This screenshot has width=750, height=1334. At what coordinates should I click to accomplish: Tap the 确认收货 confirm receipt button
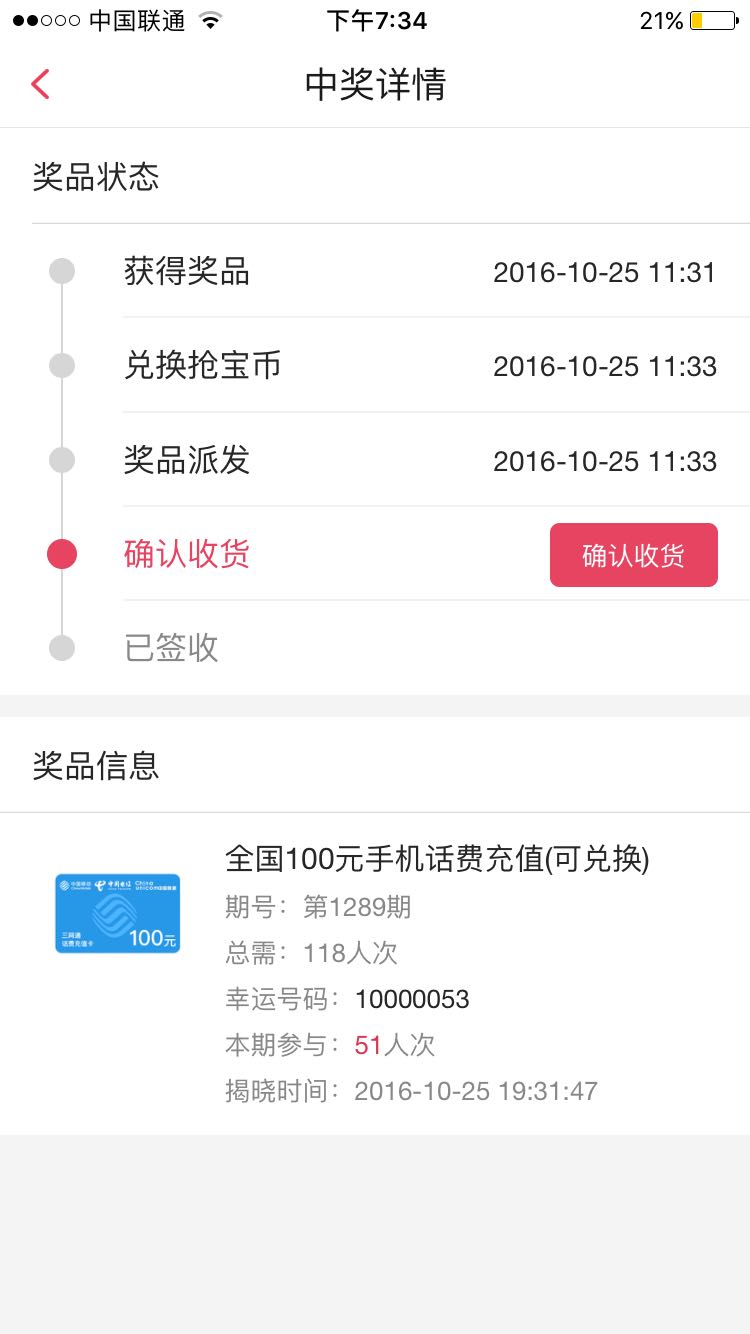[x=633, y=555]
